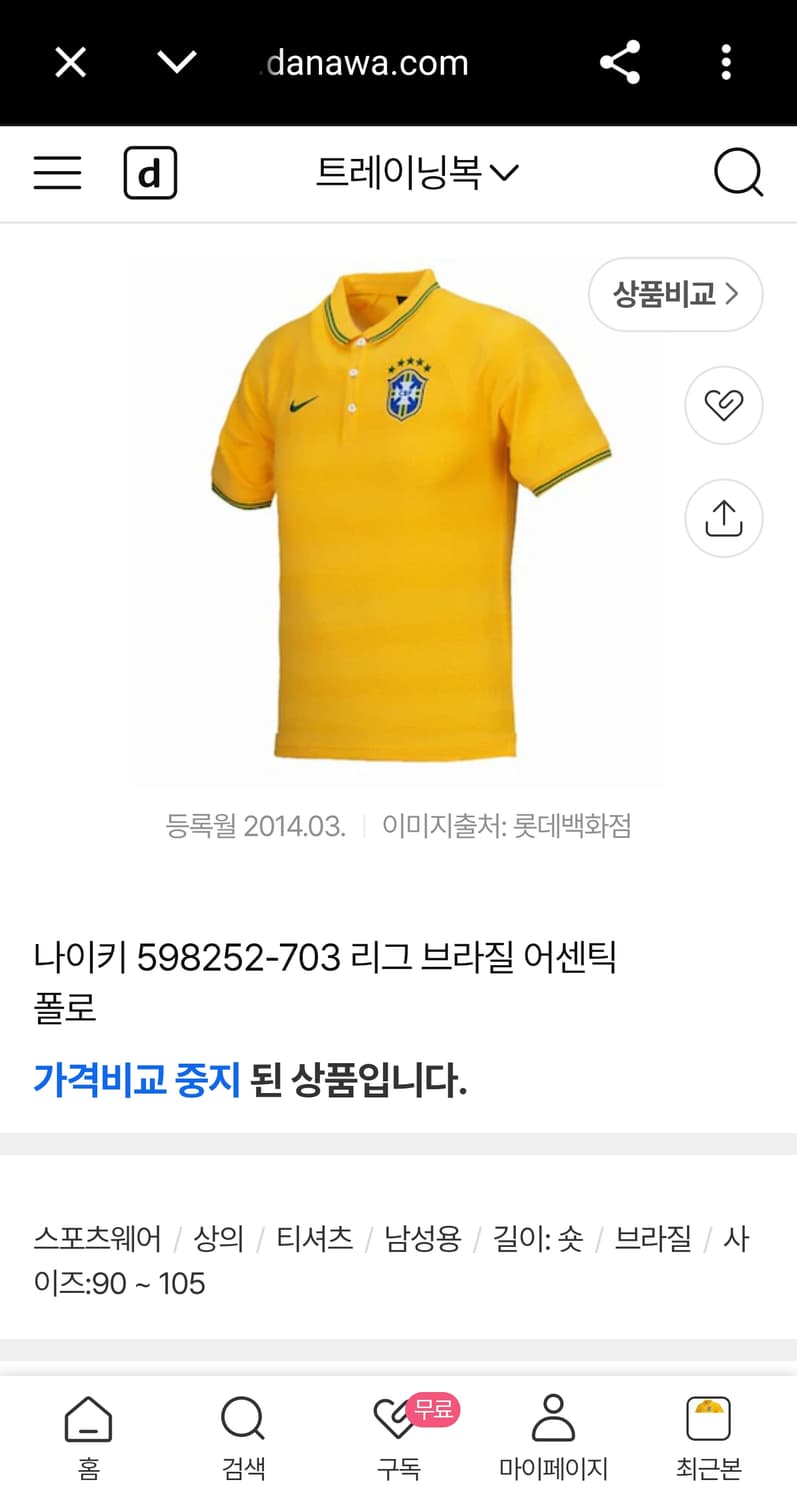
Task: Click the Danawa 'd' logo
Action: pyautogui.click(x=150, y=172)
